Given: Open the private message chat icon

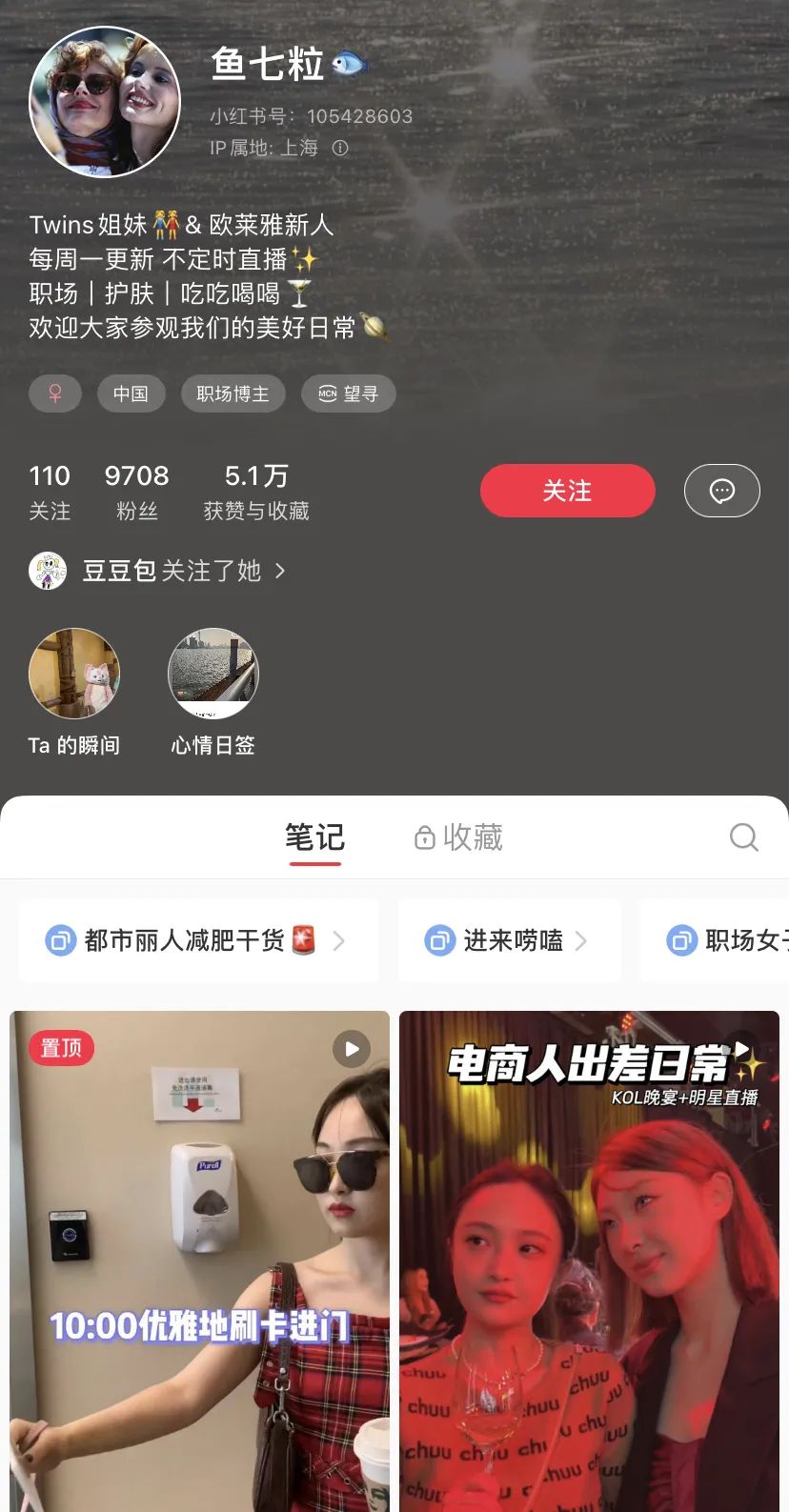Looking at the screenshot, I should click(721, 491).
